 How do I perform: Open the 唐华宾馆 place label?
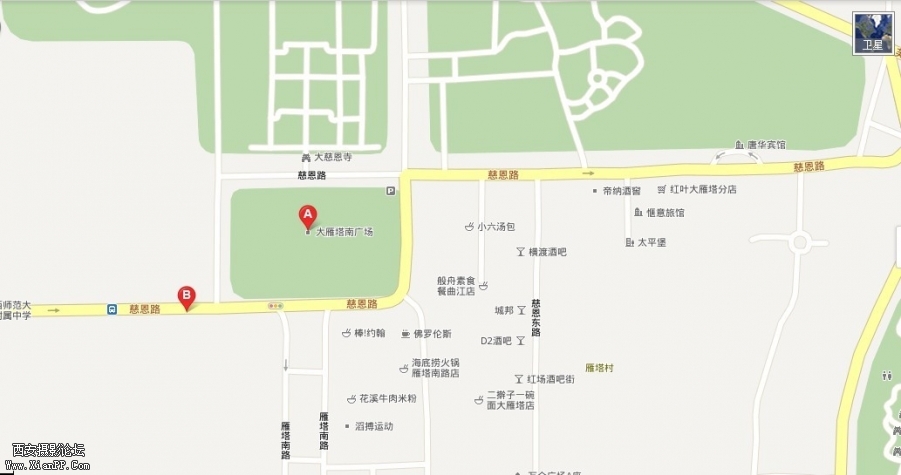click(x=766, y=145)
